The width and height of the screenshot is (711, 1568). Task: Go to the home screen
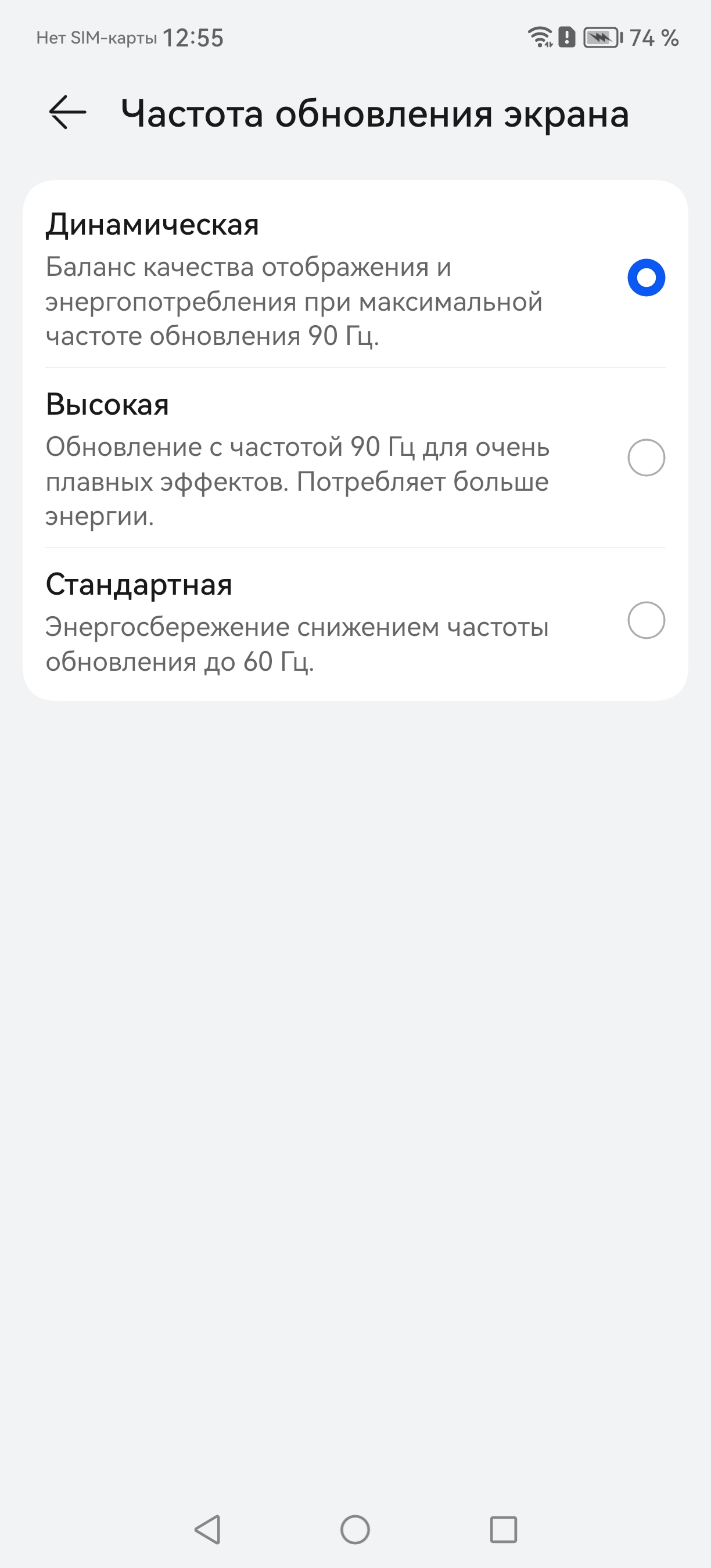[355, 1529]
